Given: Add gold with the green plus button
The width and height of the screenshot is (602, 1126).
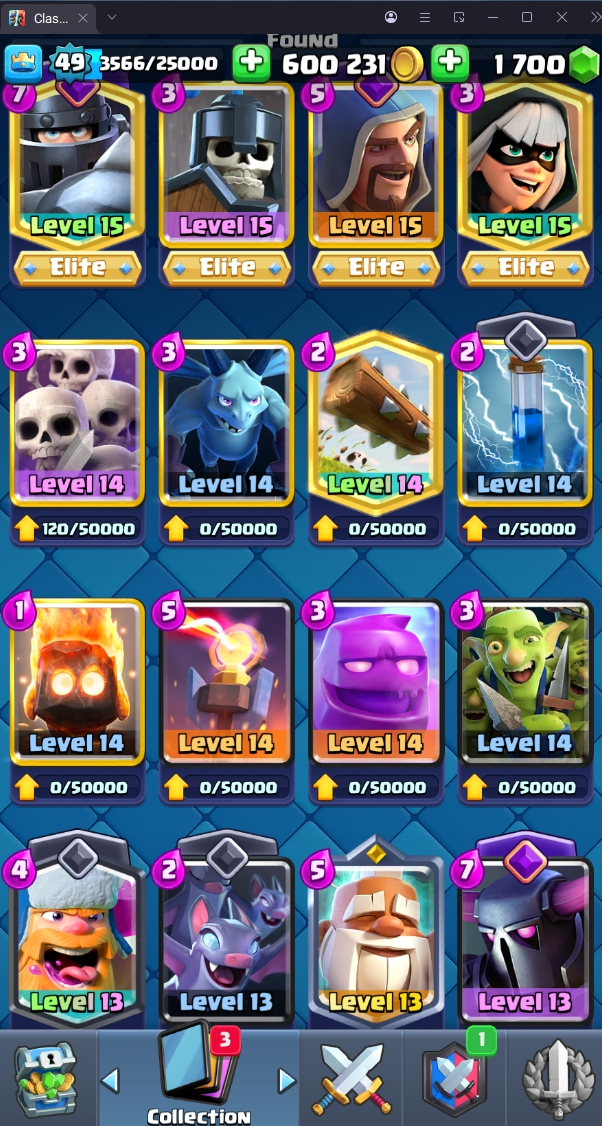Looking at the screenshot, I should [x=251, y=64].
